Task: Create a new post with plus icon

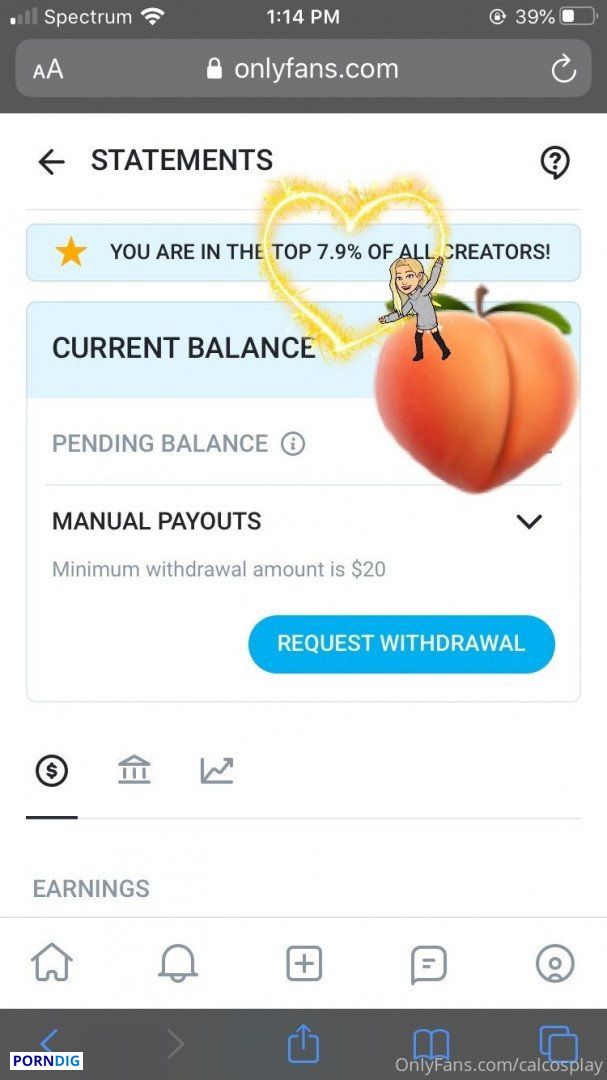Action: [x=304, y=962]
